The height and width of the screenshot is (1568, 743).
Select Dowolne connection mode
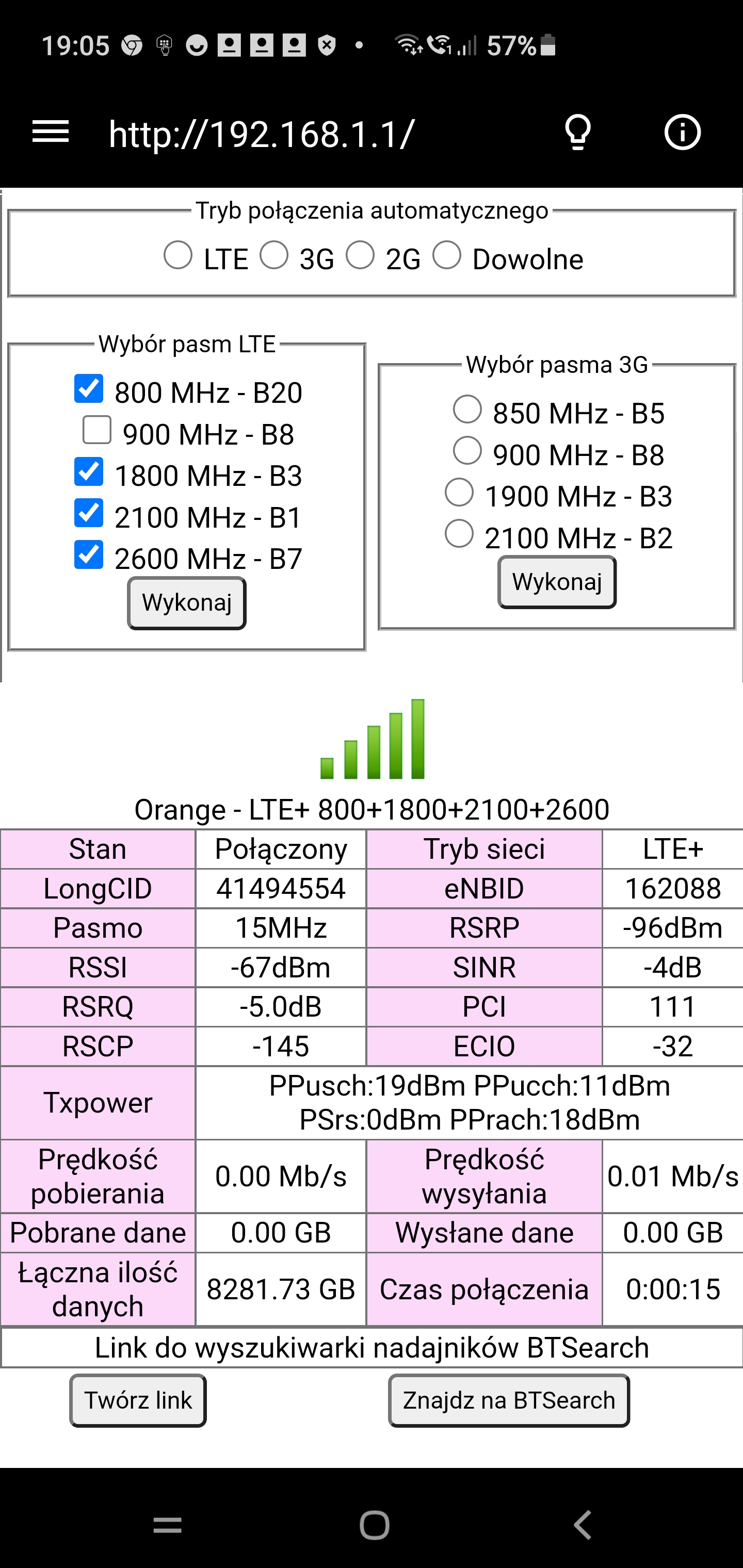tap(447, 255)
